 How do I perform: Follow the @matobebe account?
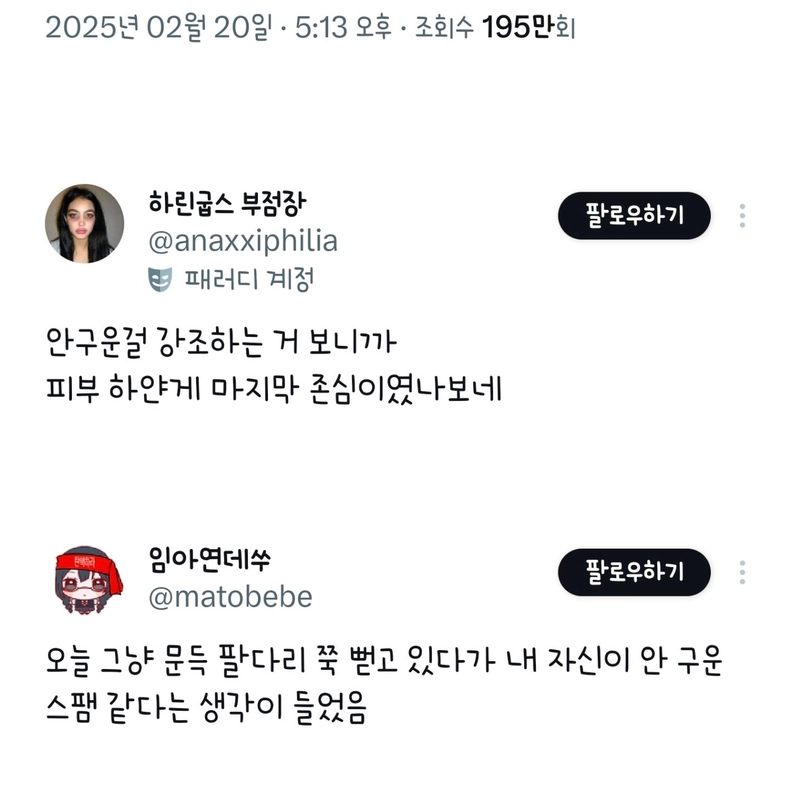click(x=634, y=572)
